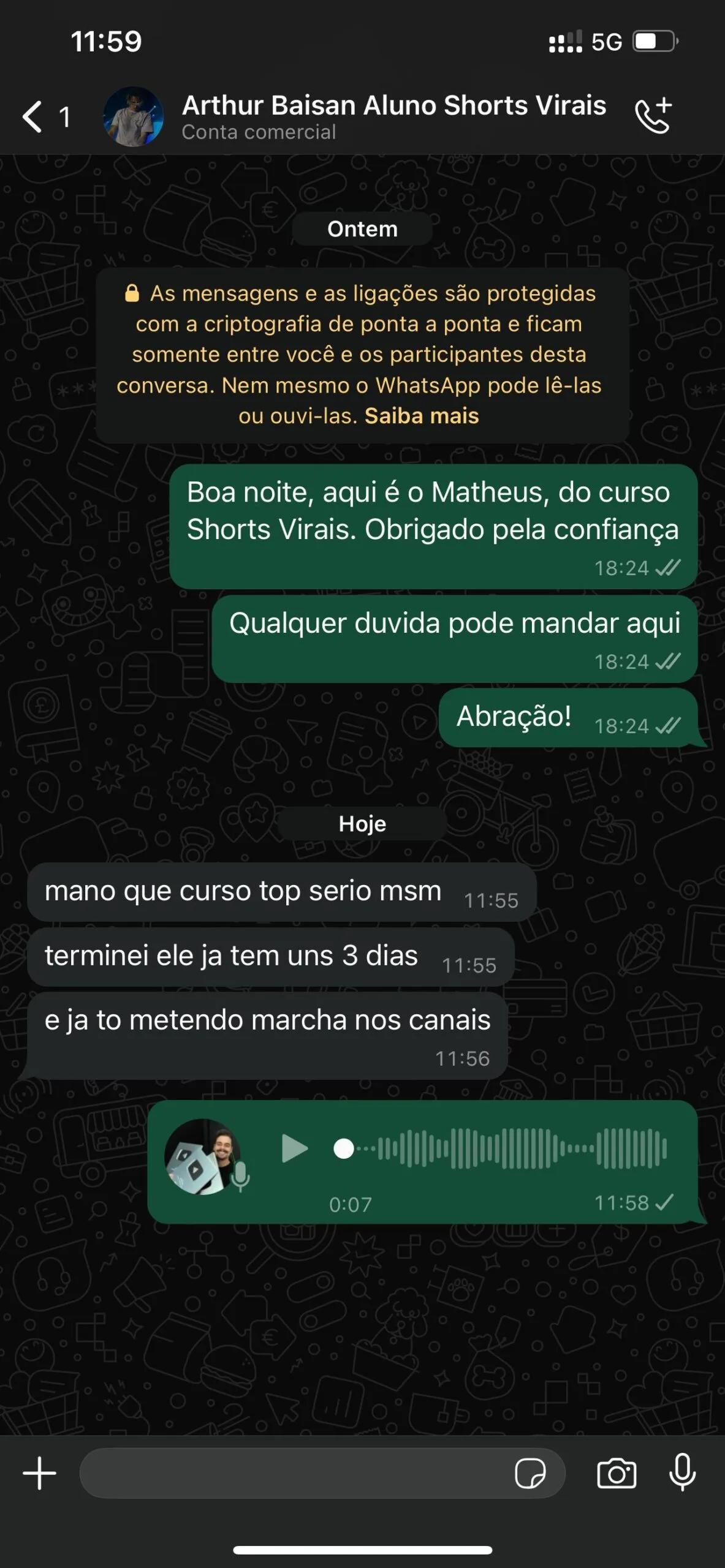Tap the read receipt checkmarks on Abração message
The height and width of the screenshot is (1568, 725).
coord(667,726)
